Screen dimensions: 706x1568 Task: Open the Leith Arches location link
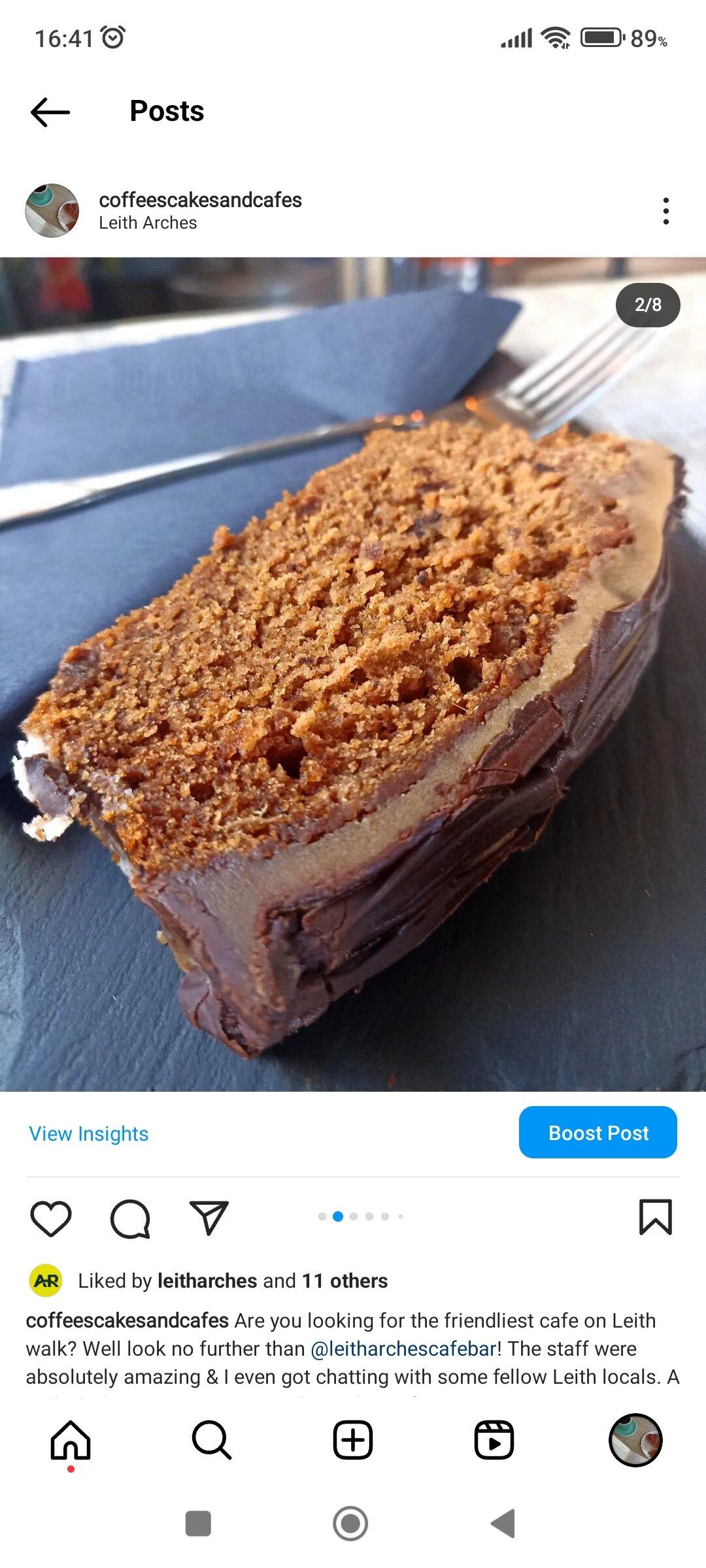tap(148, 223)
